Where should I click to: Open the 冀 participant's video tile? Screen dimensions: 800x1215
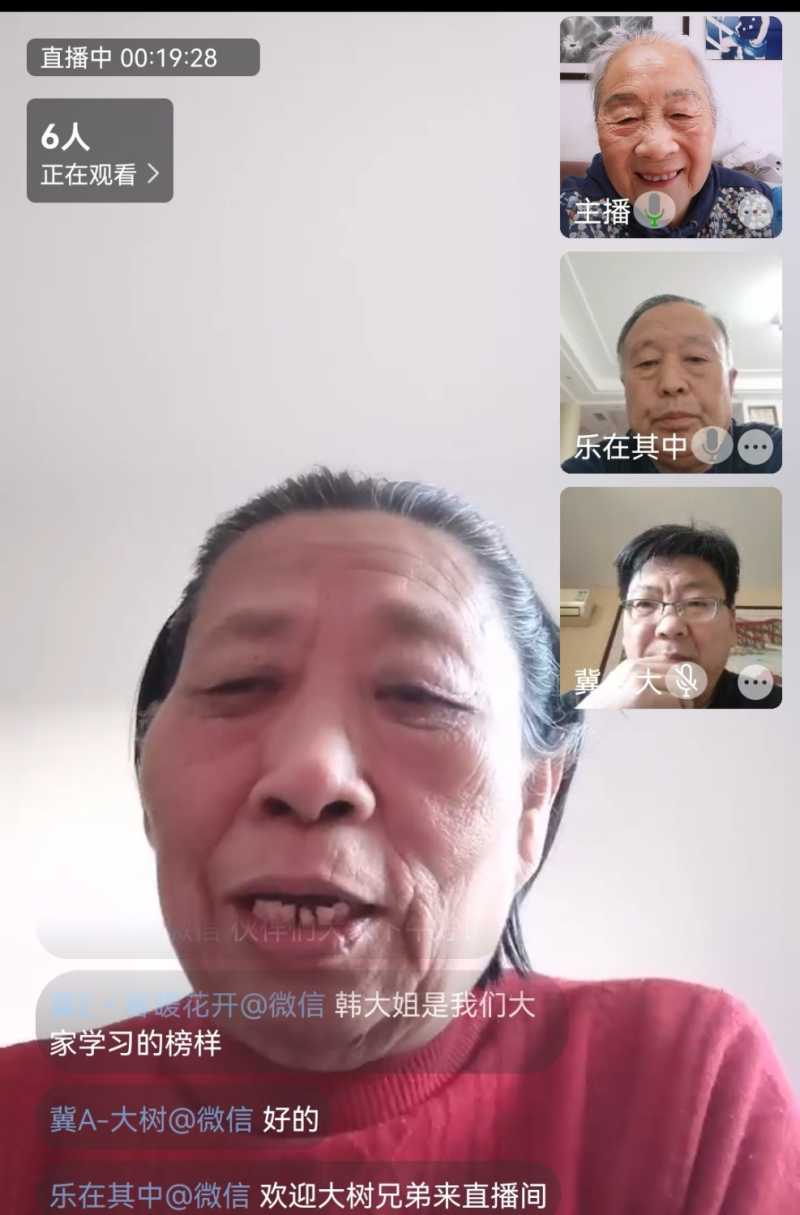click(x=670, y=590)
